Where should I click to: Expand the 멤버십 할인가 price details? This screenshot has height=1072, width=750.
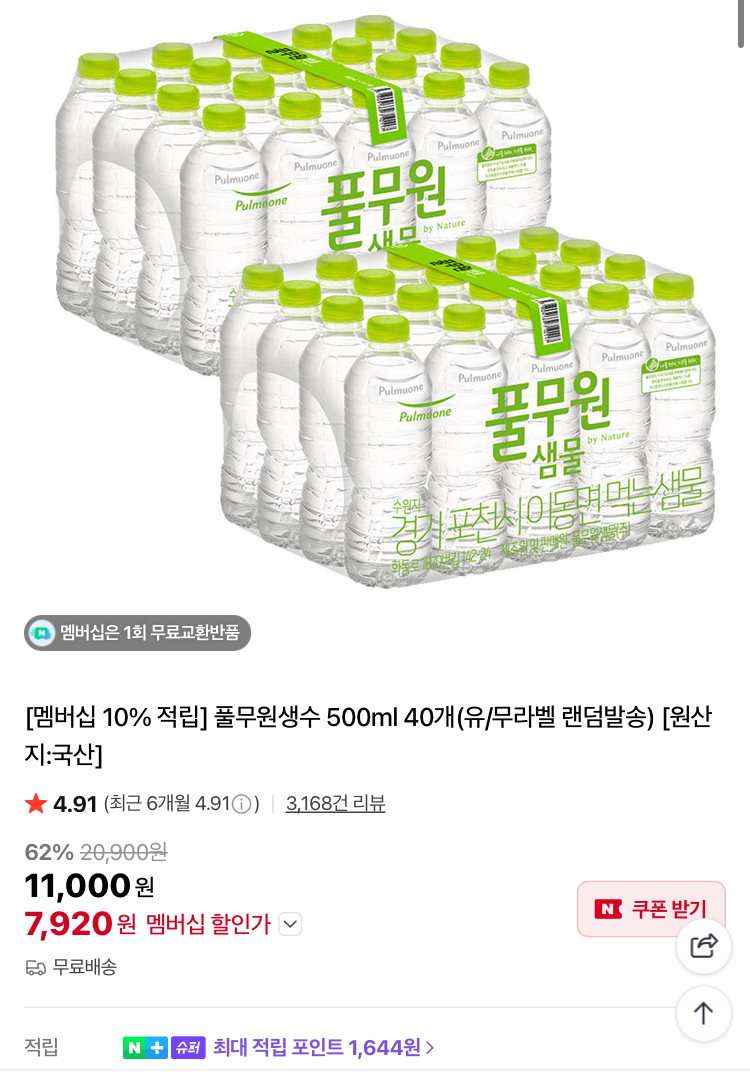point(290,924)
